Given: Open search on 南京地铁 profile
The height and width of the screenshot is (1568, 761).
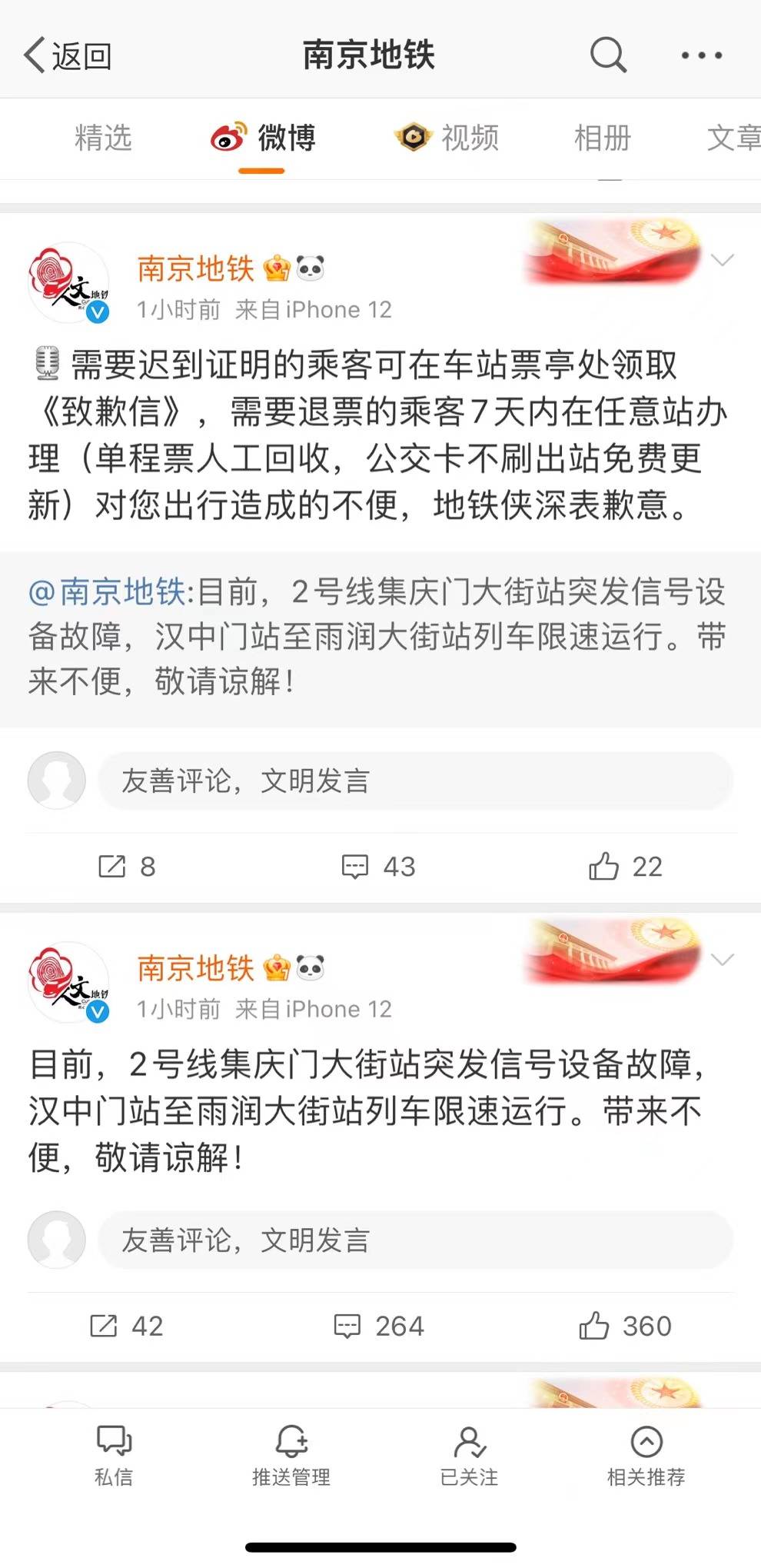Looking at the screenshot, I should (x=607, y=55).
